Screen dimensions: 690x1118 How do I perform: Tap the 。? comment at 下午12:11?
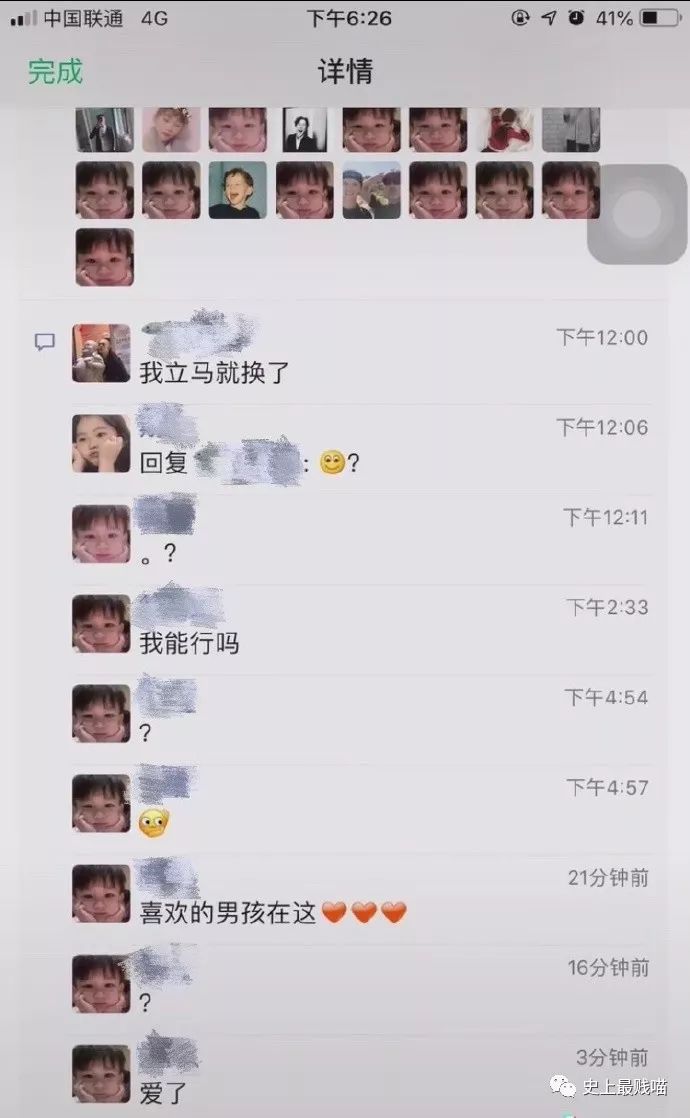tap(158, 553)
